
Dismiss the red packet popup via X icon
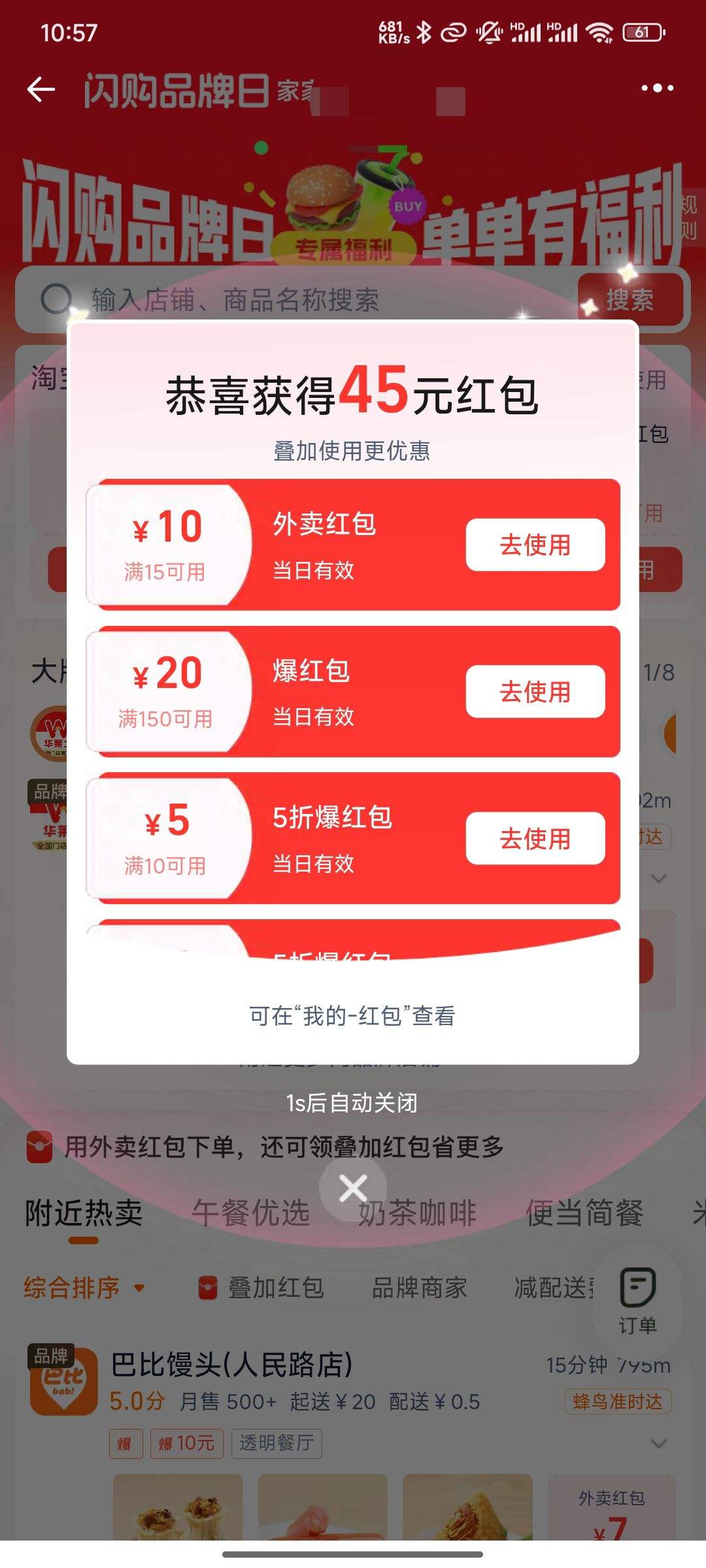coord(353,1189)
